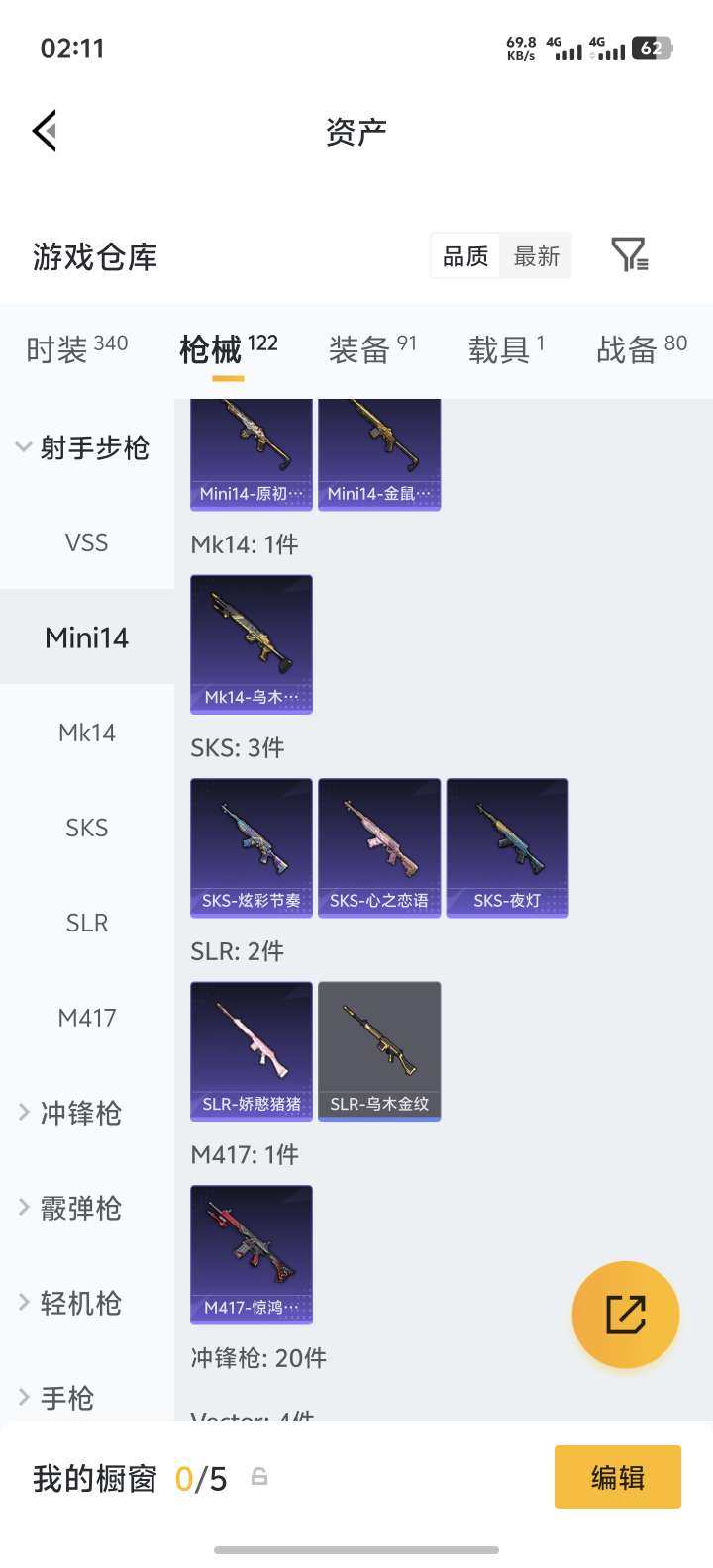Select the SKS-夜灯 weapon skin

tap(507, 847)
